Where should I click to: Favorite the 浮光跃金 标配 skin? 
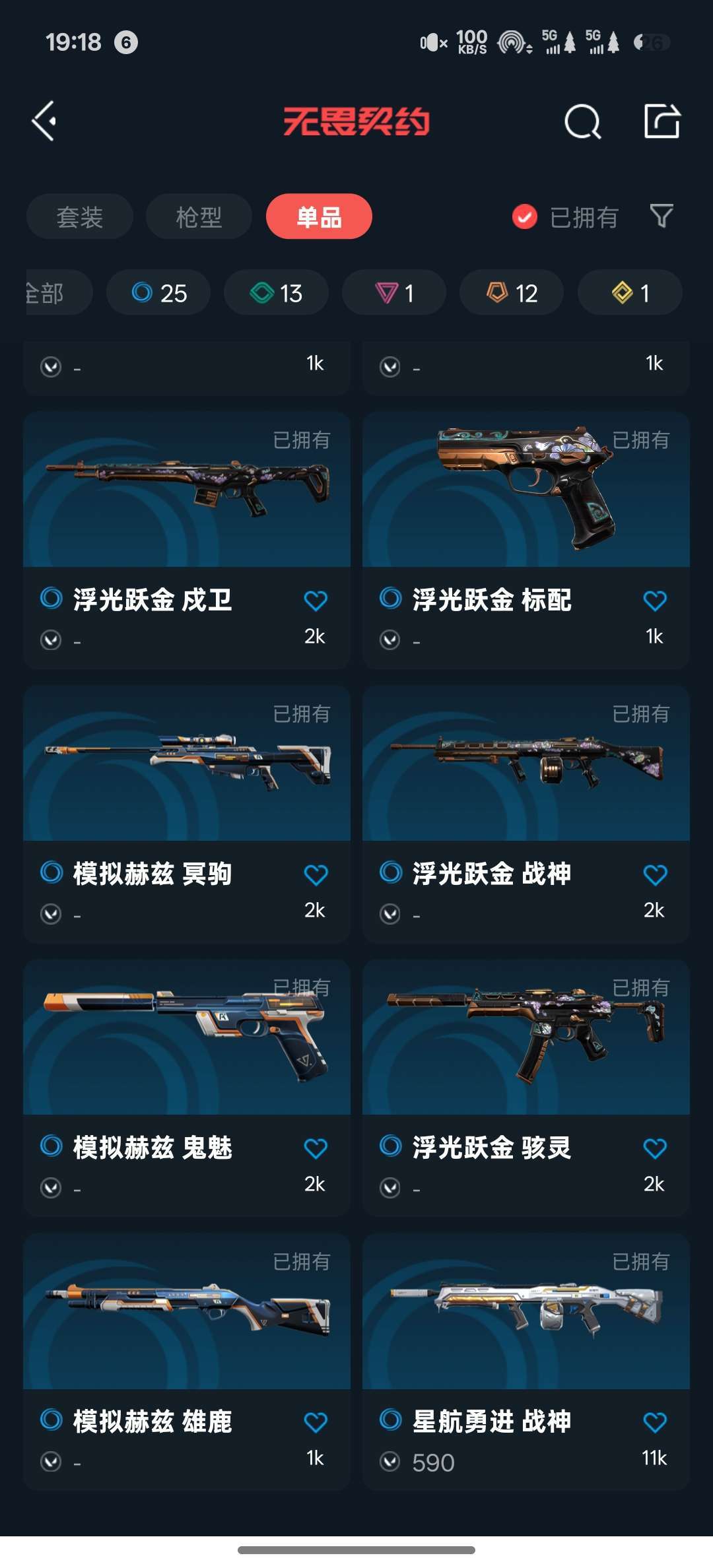click(x=655, y=601)
